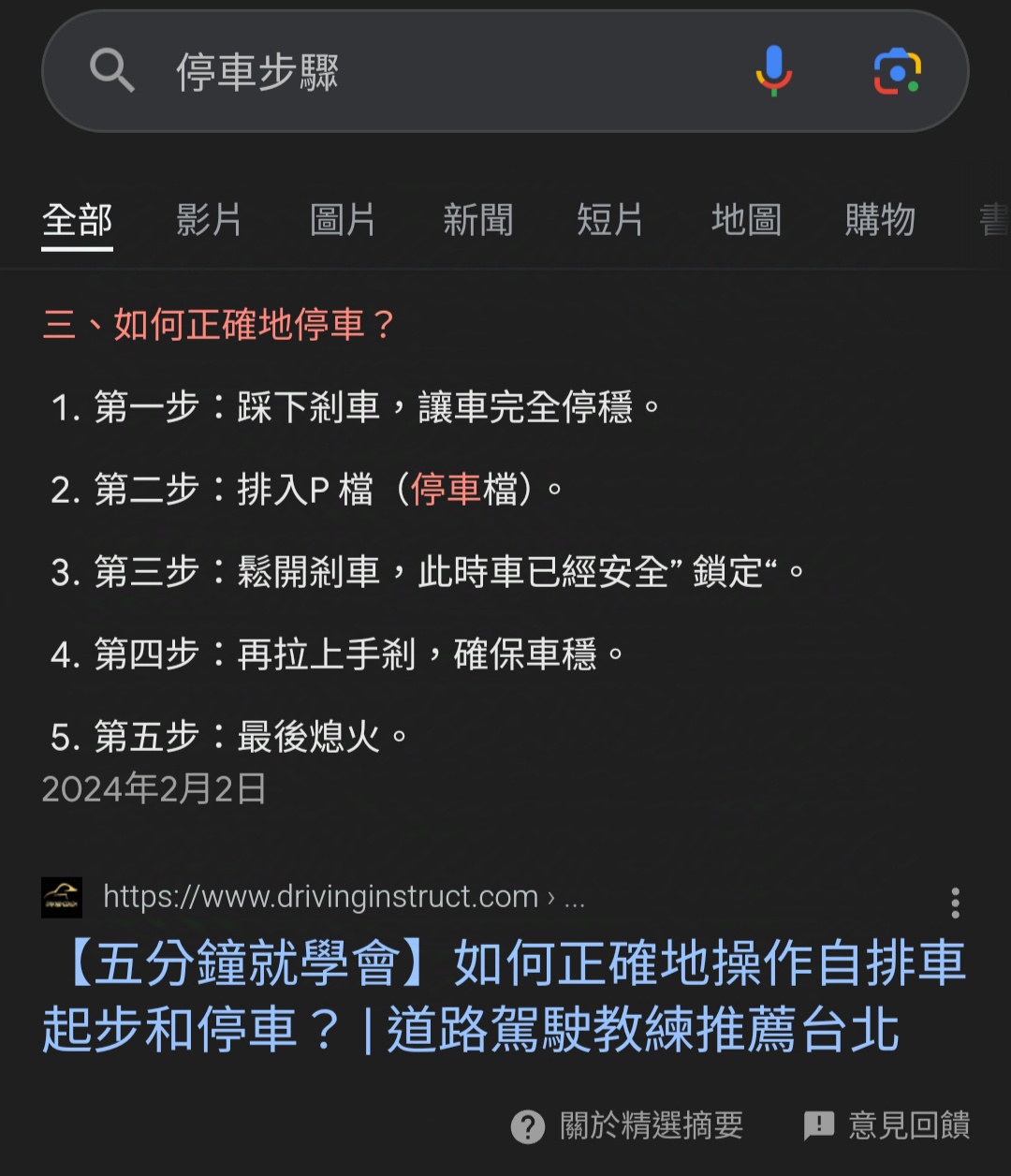Viewport: 1011px width, 1176px height.
Task: Switch to the 購物 tab
Action: [880, 221]
